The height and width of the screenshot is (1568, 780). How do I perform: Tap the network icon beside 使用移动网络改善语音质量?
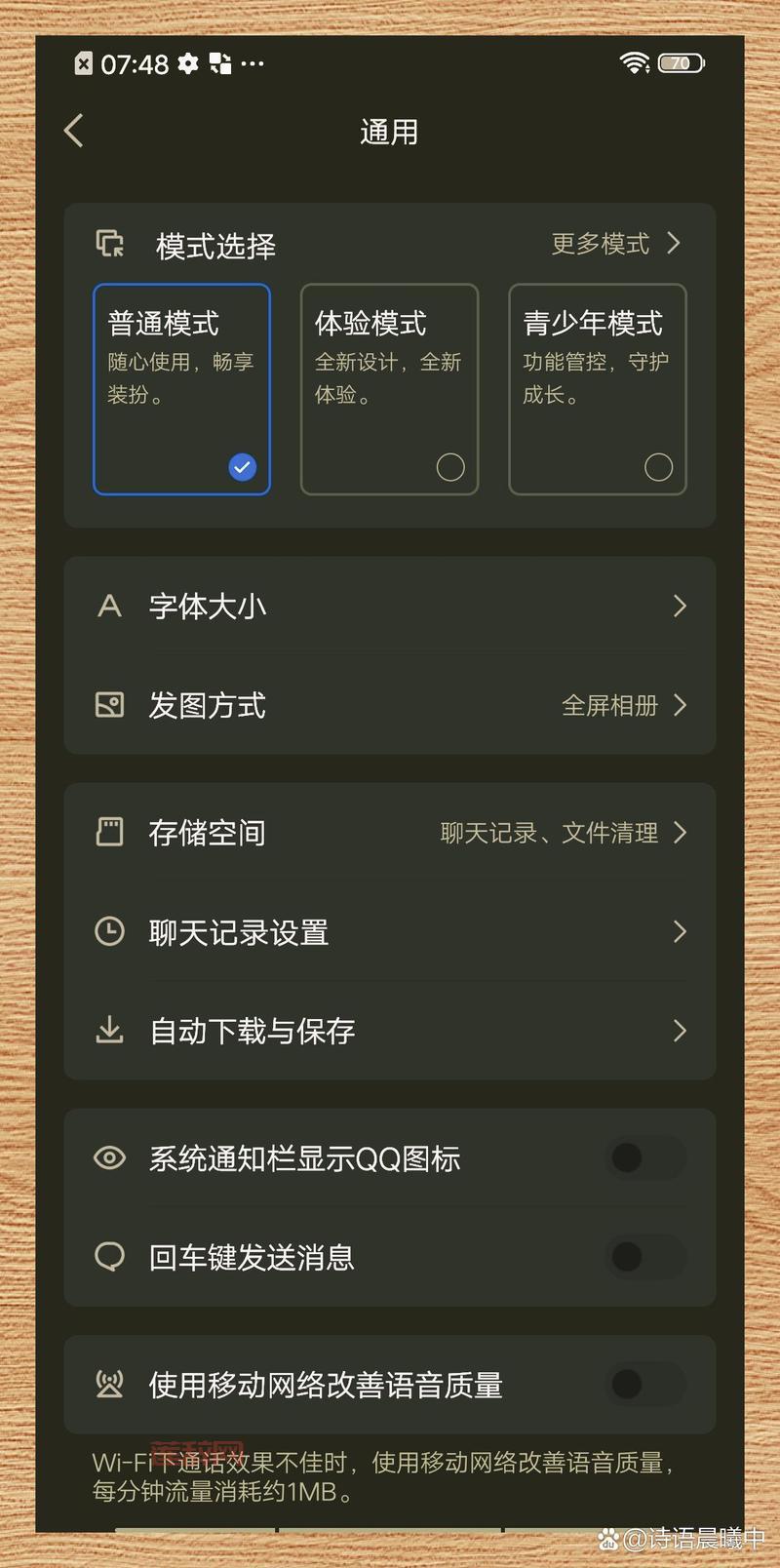[110, 1384]
